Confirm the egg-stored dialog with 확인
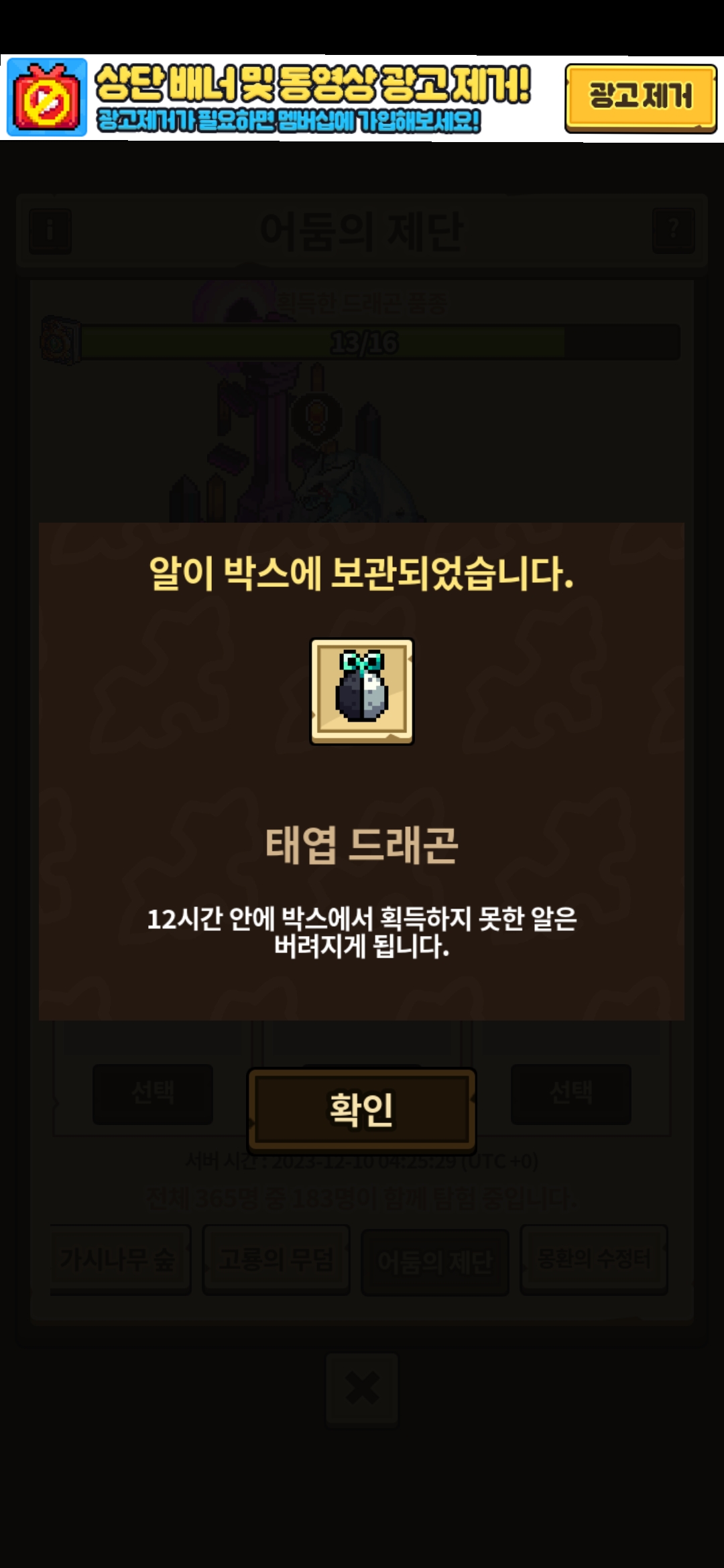This screenshot has height=1568, width=724. 361,1109
